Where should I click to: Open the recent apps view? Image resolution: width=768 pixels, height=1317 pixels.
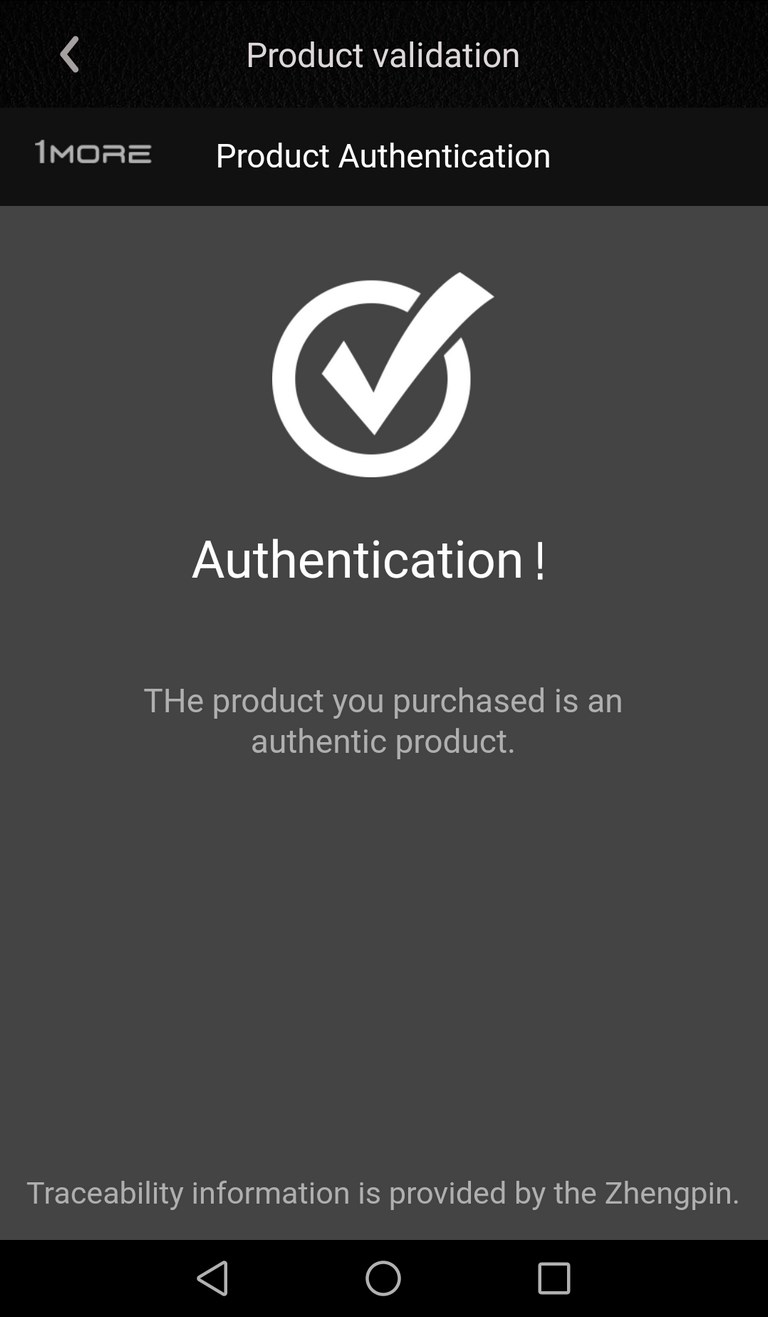click(554, 1278)
